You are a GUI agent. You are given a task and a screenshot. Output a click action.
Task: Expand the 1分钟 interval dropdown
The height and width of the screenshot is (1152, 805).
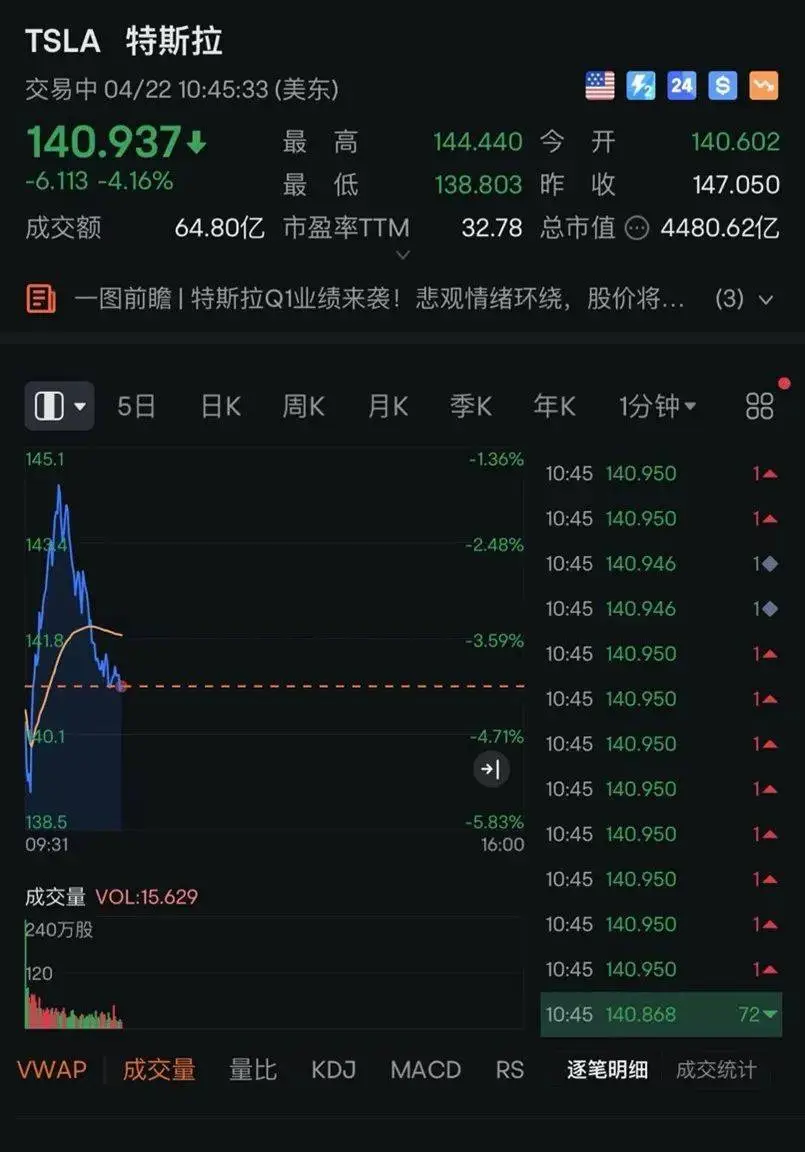pyautogui.click(x=657, y=406)
